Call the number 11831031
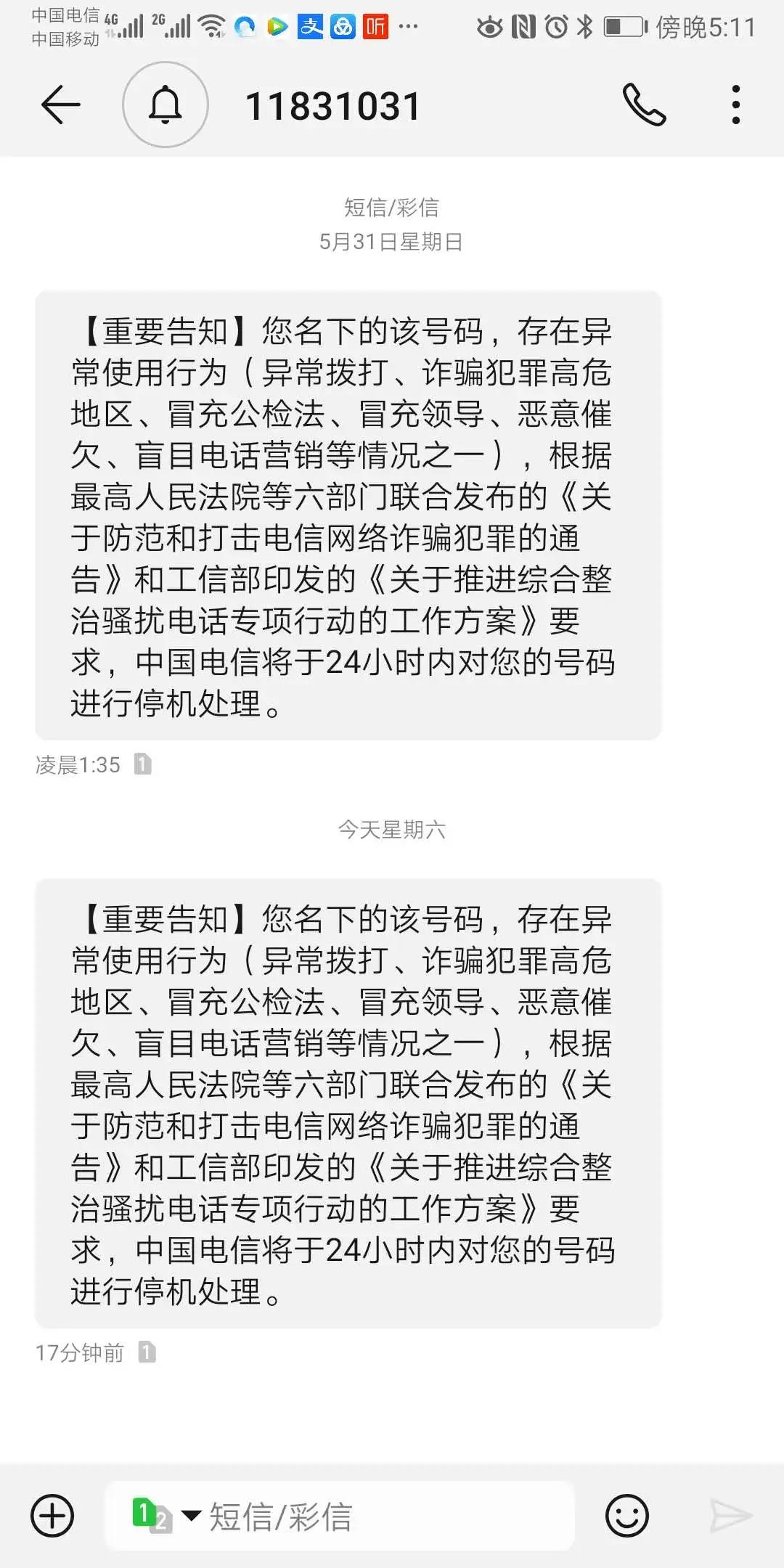 click(644, 105)
